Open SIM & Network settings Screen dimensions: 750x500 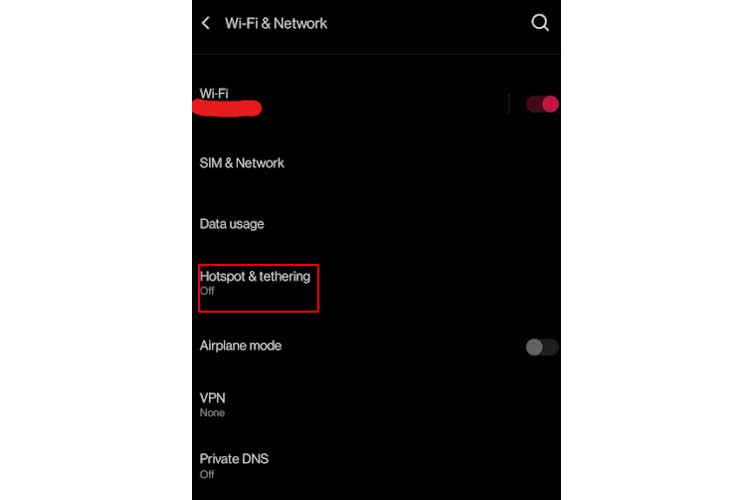[376, 163]
